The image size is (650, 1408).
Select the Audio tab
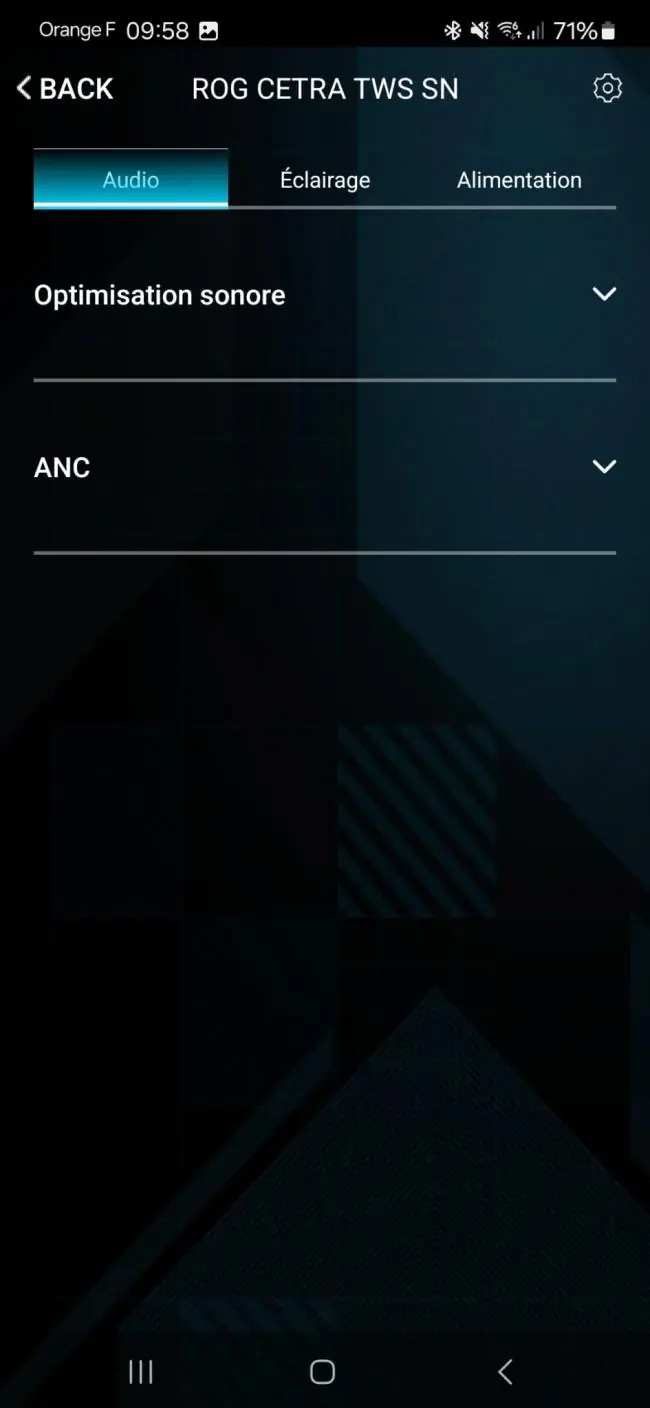pyautogui.click(x=131, y=179)
